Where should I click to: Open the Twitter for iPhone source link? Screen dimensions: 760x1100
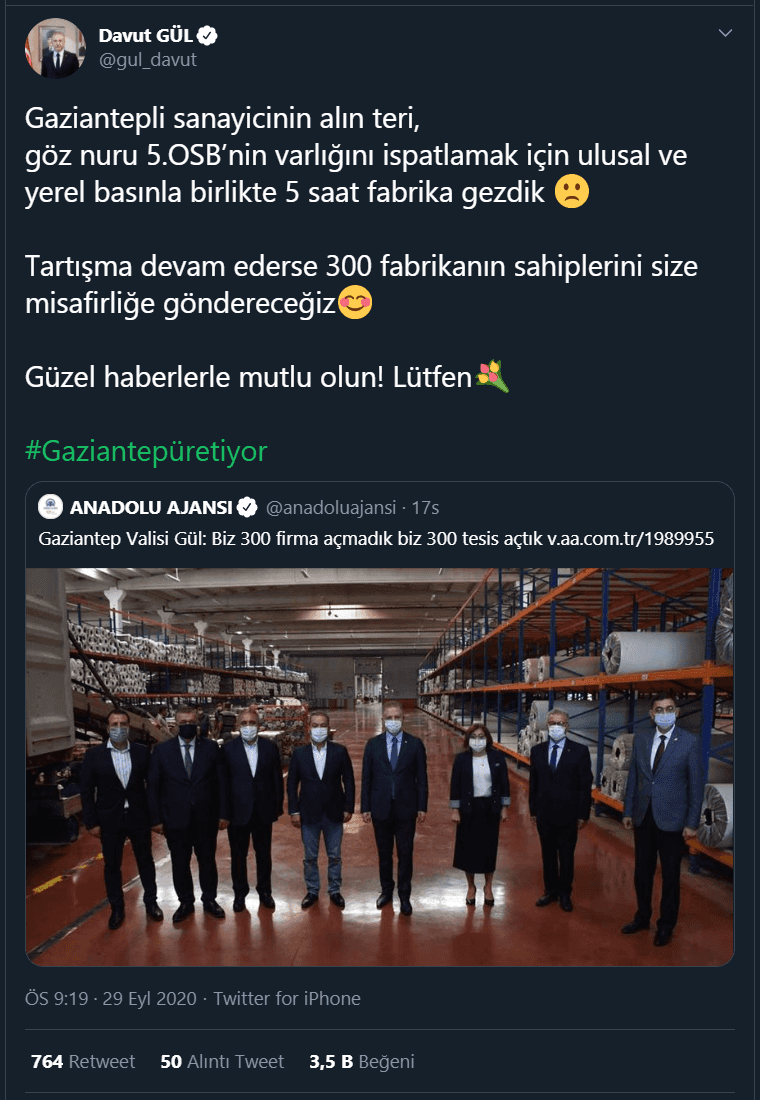tap(287, 998)
